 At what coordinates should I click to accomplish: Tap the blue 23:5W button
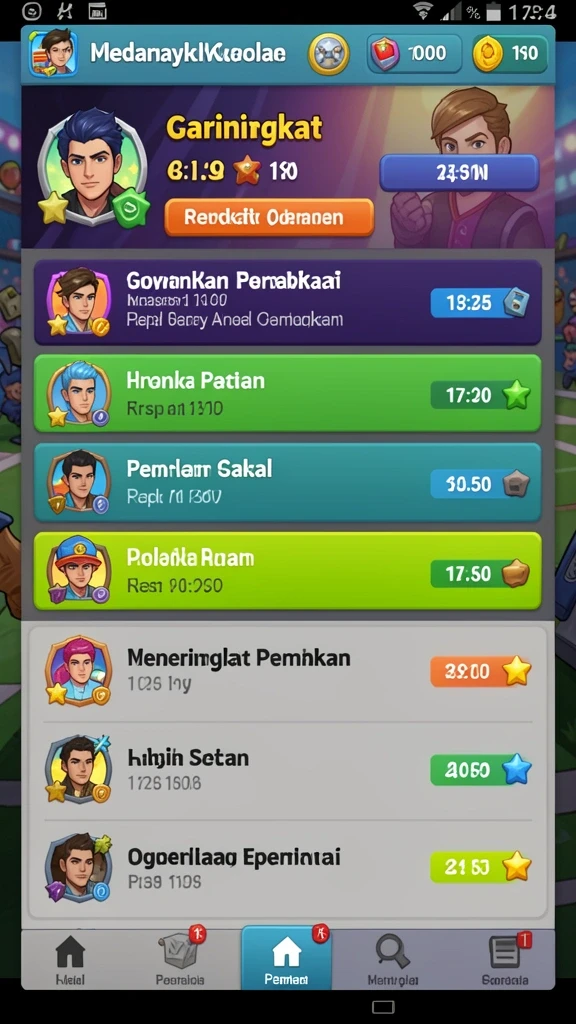point(459,173)
